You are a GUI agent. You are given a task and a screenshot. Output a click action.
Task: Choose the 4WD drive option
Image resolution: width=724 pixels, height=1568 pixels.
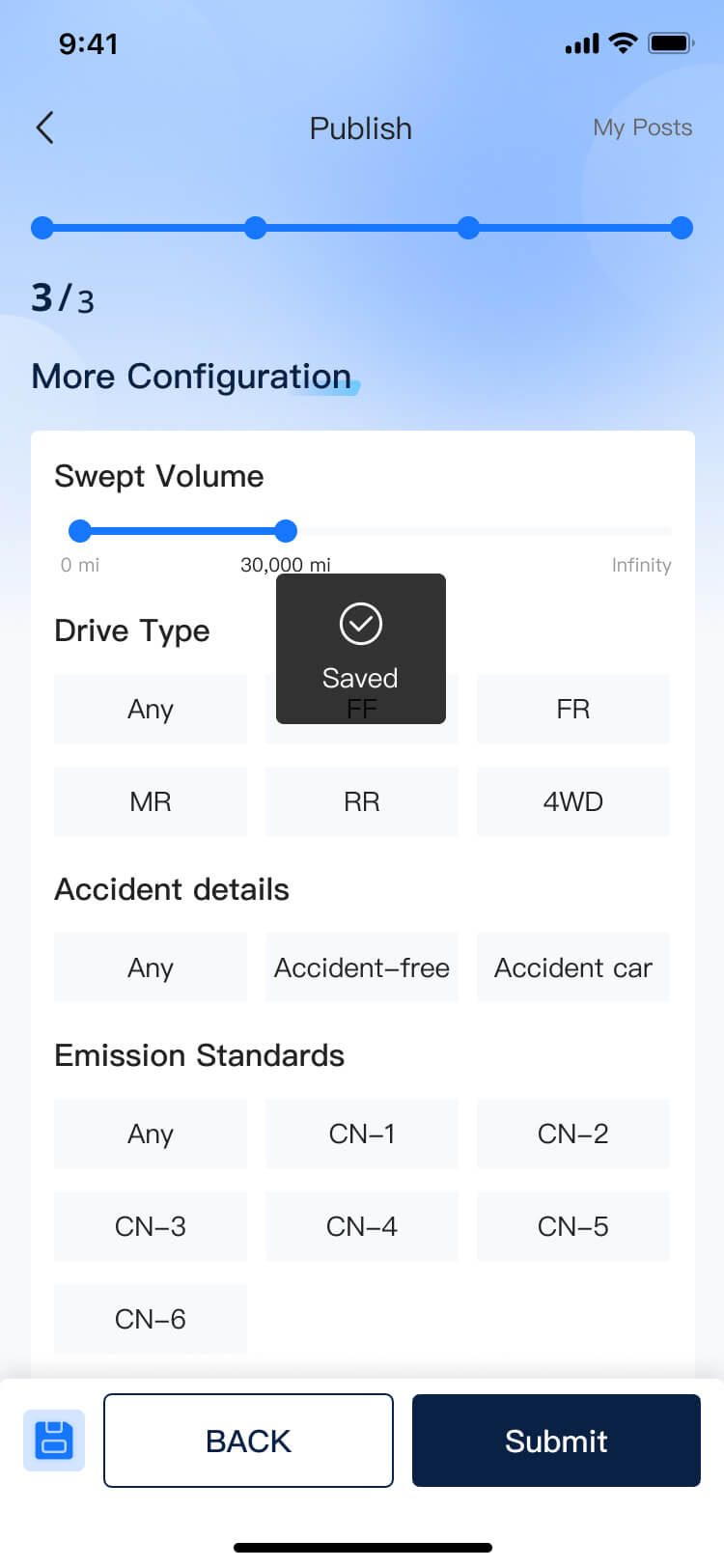572,801
